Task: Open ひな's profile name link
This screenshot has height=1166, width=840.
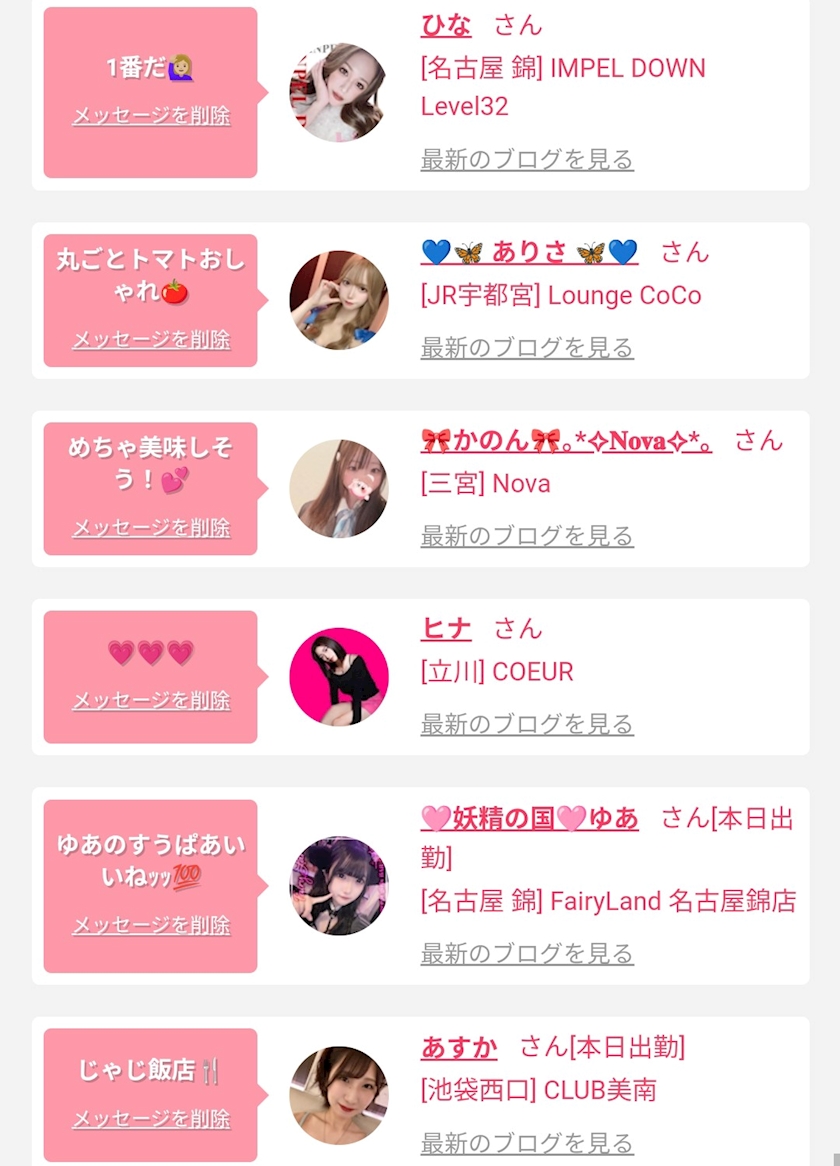Action: click(446, 25)
